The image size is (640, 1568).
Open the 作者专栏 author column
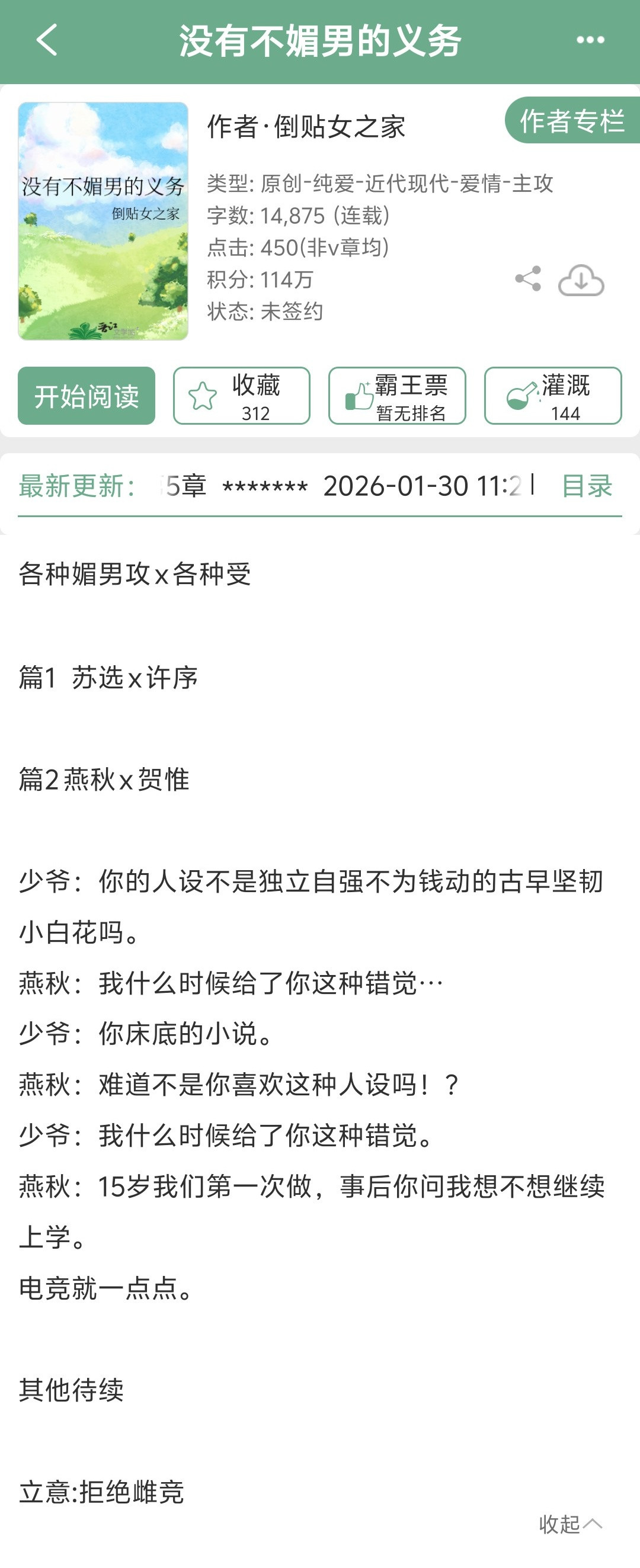pyautogui.click(x=572, y=120)
